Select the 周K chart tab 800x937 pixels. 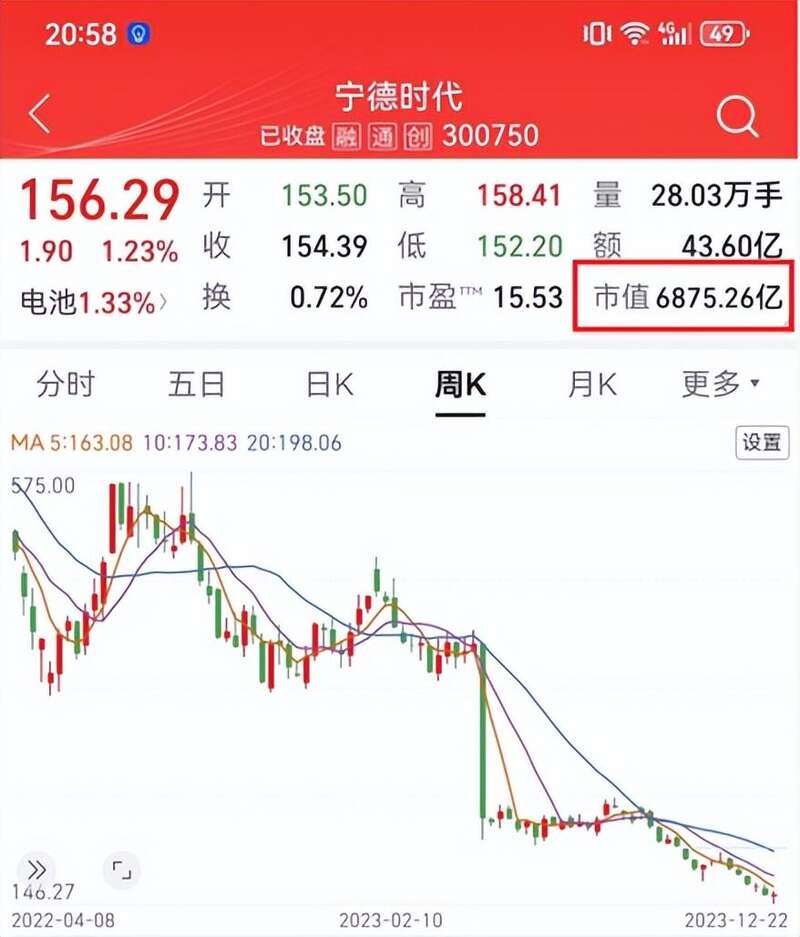(x=460, y=384)
